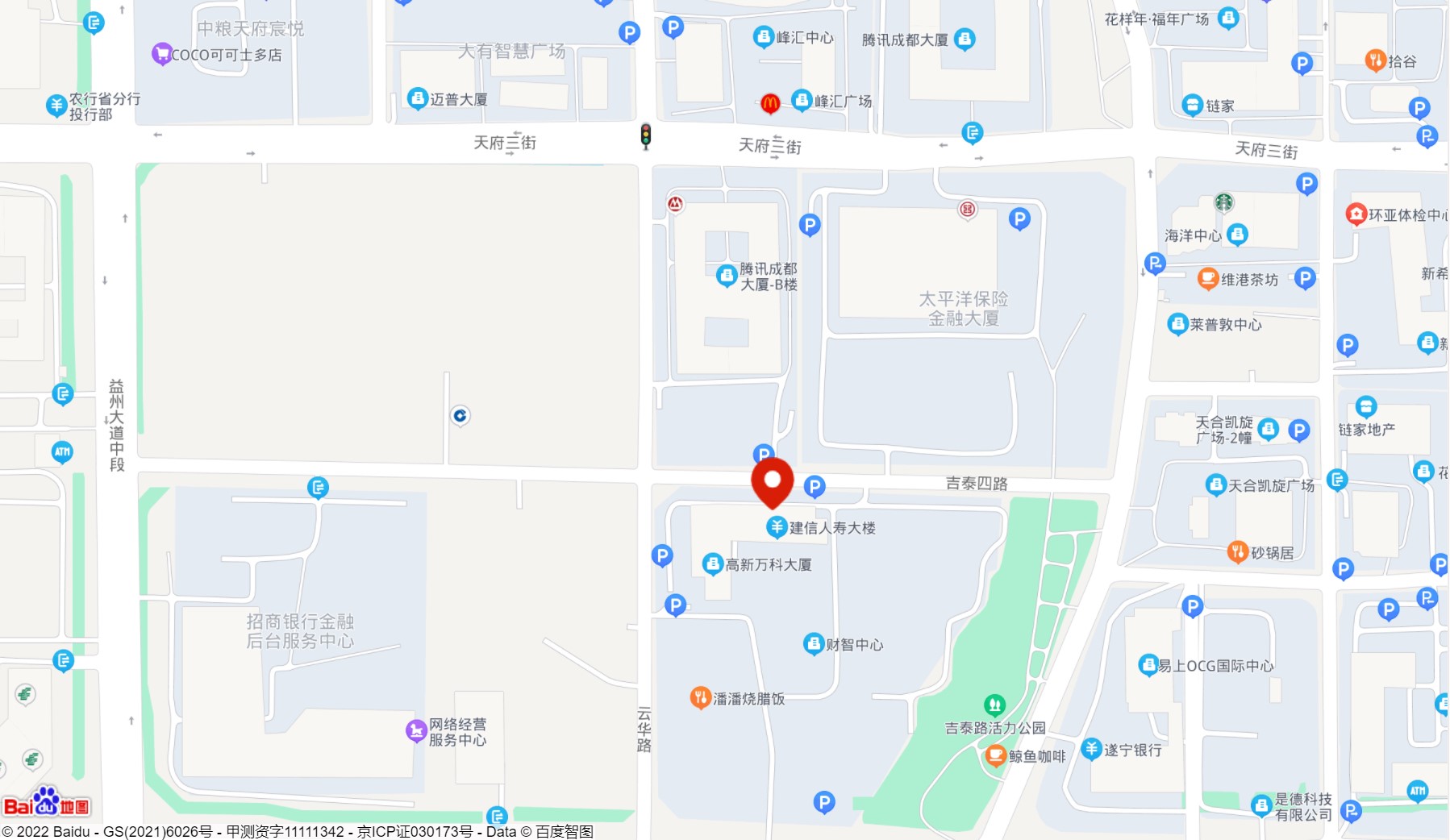Screen dimensions: 1450x840
Task: Open the 天合凯旋广场 point of interest
Action: [1215, 485]
